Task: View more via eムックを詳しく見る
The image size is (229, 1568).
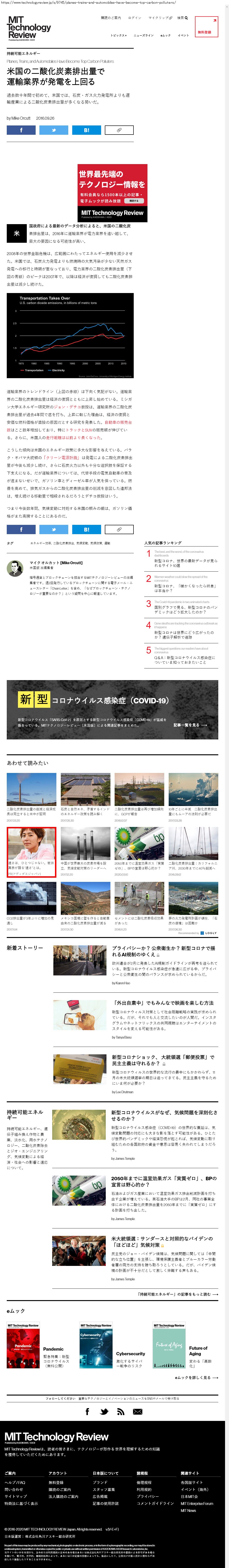Action: point(196,1377)
